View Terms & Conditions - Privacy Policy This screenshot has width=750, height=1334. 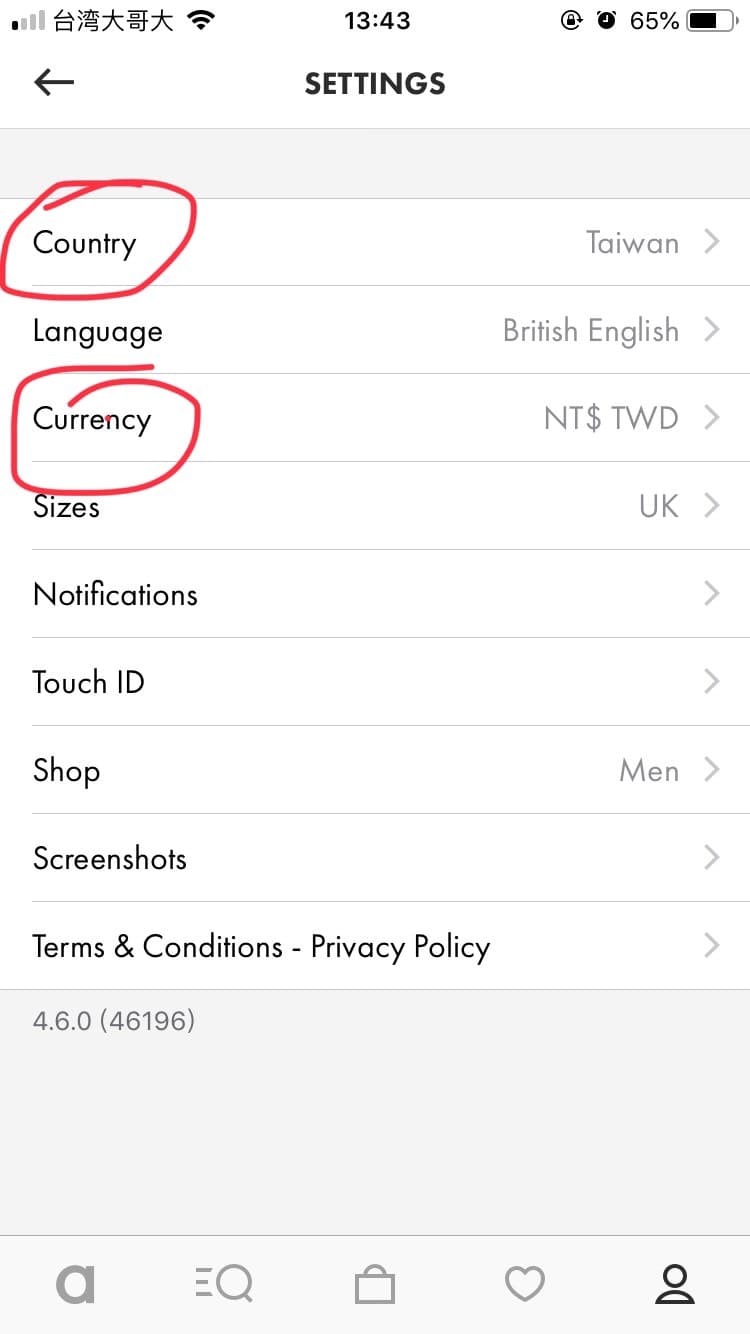375,946
